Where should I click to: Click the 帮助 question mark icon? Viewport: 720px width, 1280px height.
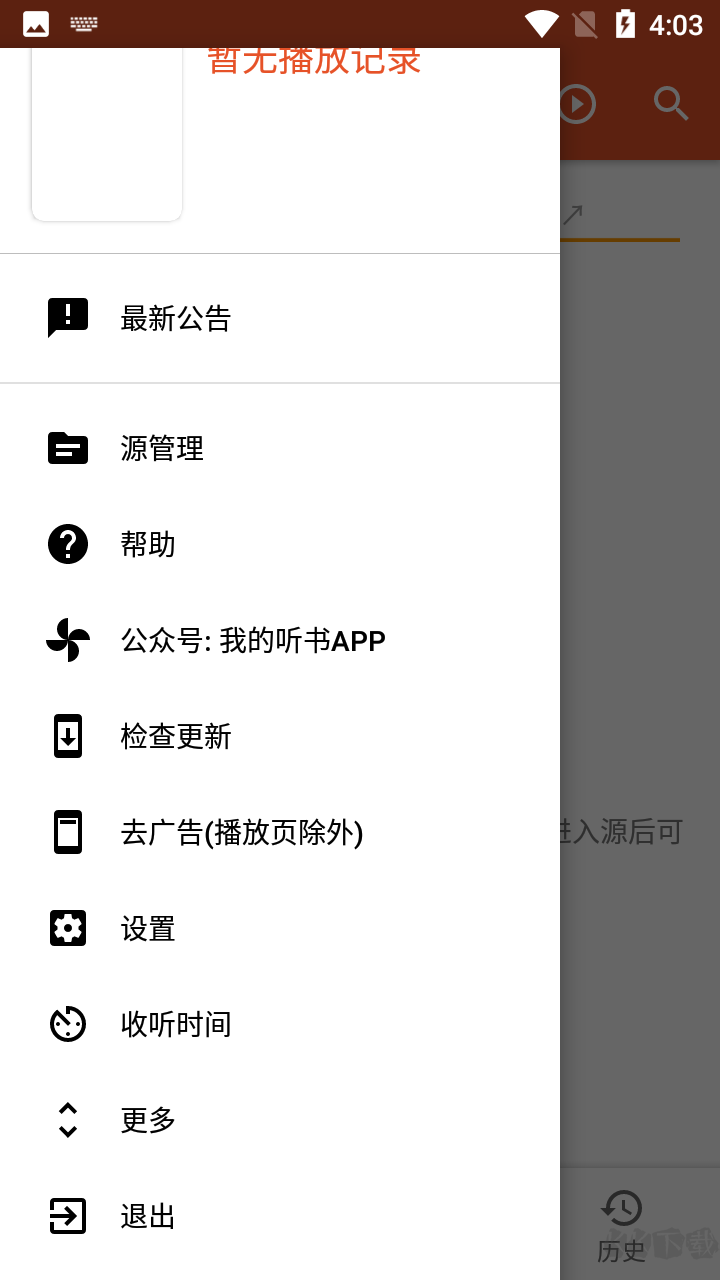pyautogui.click(x=68, y=544)
